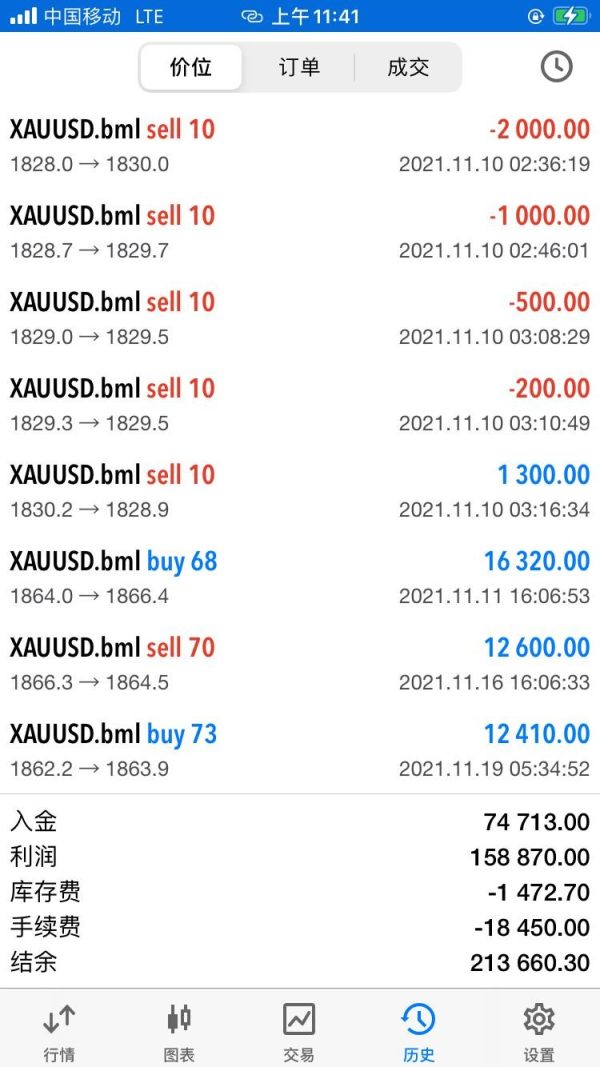Screen dimensions: 600x1067
Task: Select the 价位 segment
Action: (x=190, y=67)
